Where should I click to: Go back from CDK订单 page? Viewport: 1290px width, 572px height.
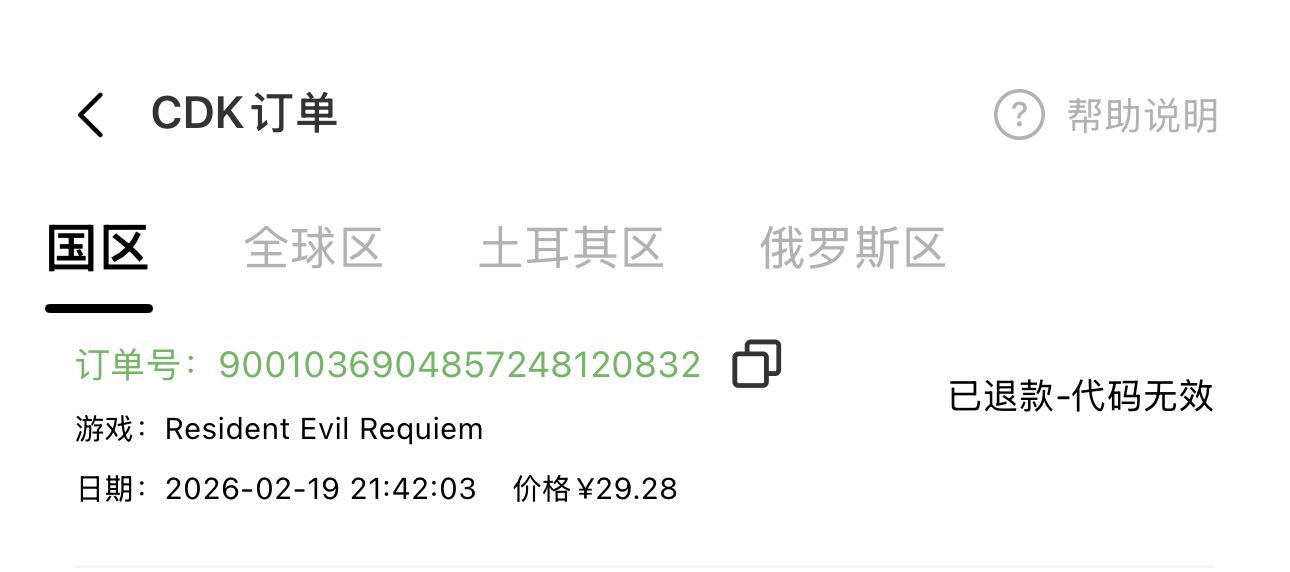(x=91, y=115)
